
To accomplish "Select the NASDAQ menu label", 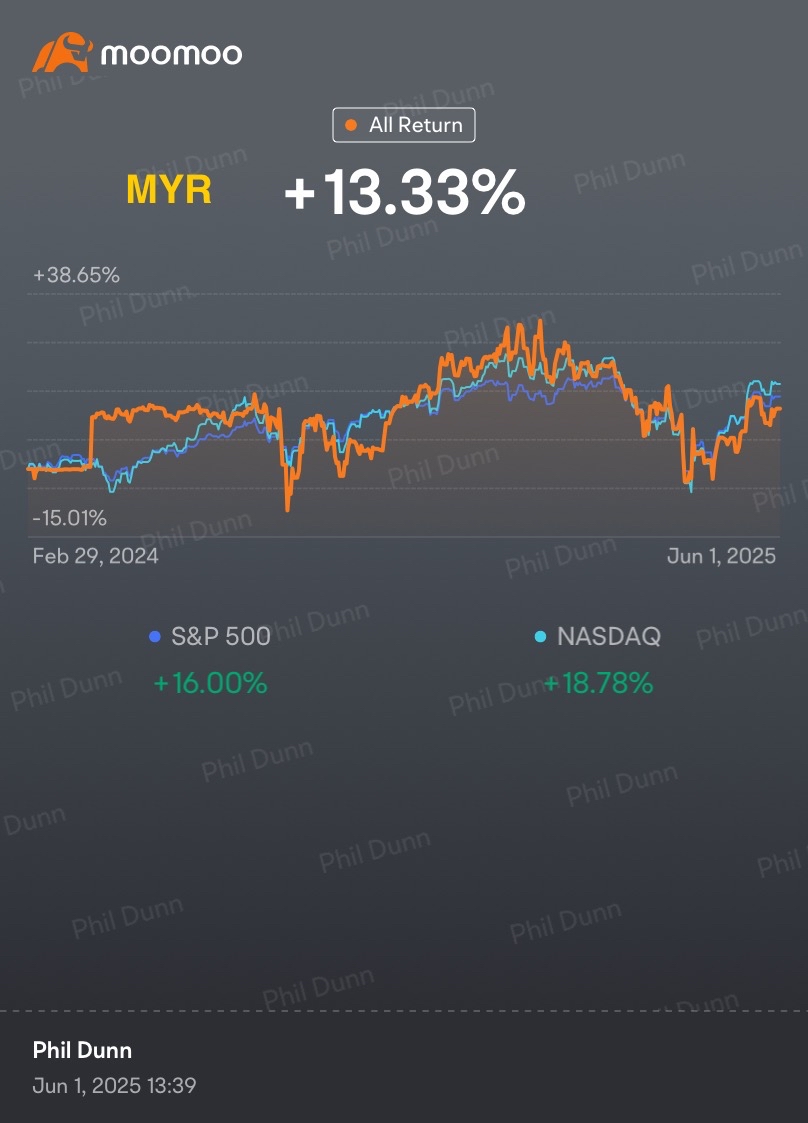I will click(610, 636).
